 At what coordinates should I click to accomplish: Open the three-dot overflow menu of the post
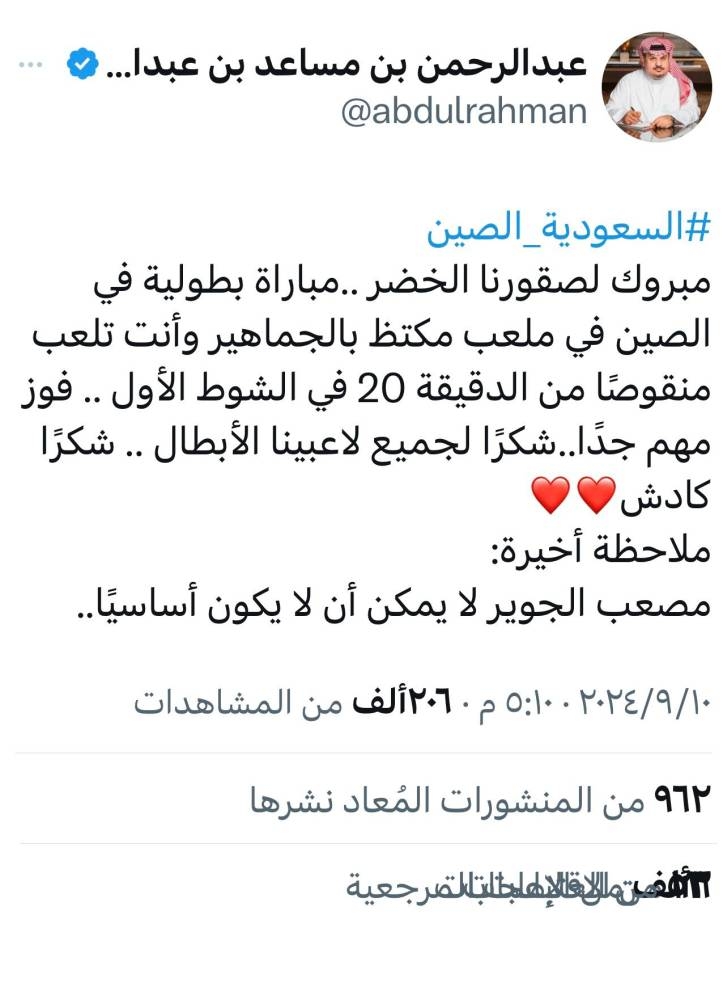31,66
